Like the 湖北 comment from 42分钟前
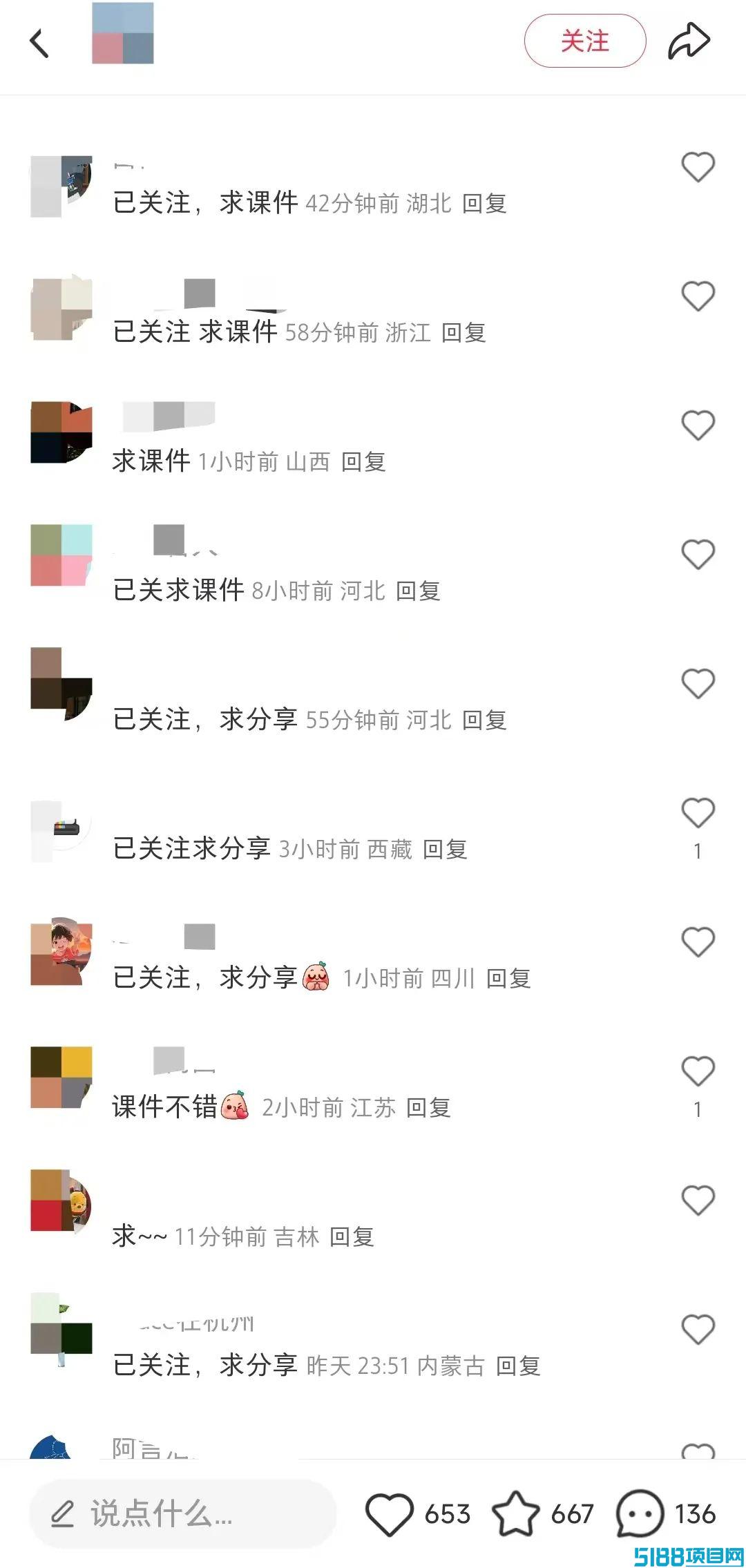 pos(698,167)
